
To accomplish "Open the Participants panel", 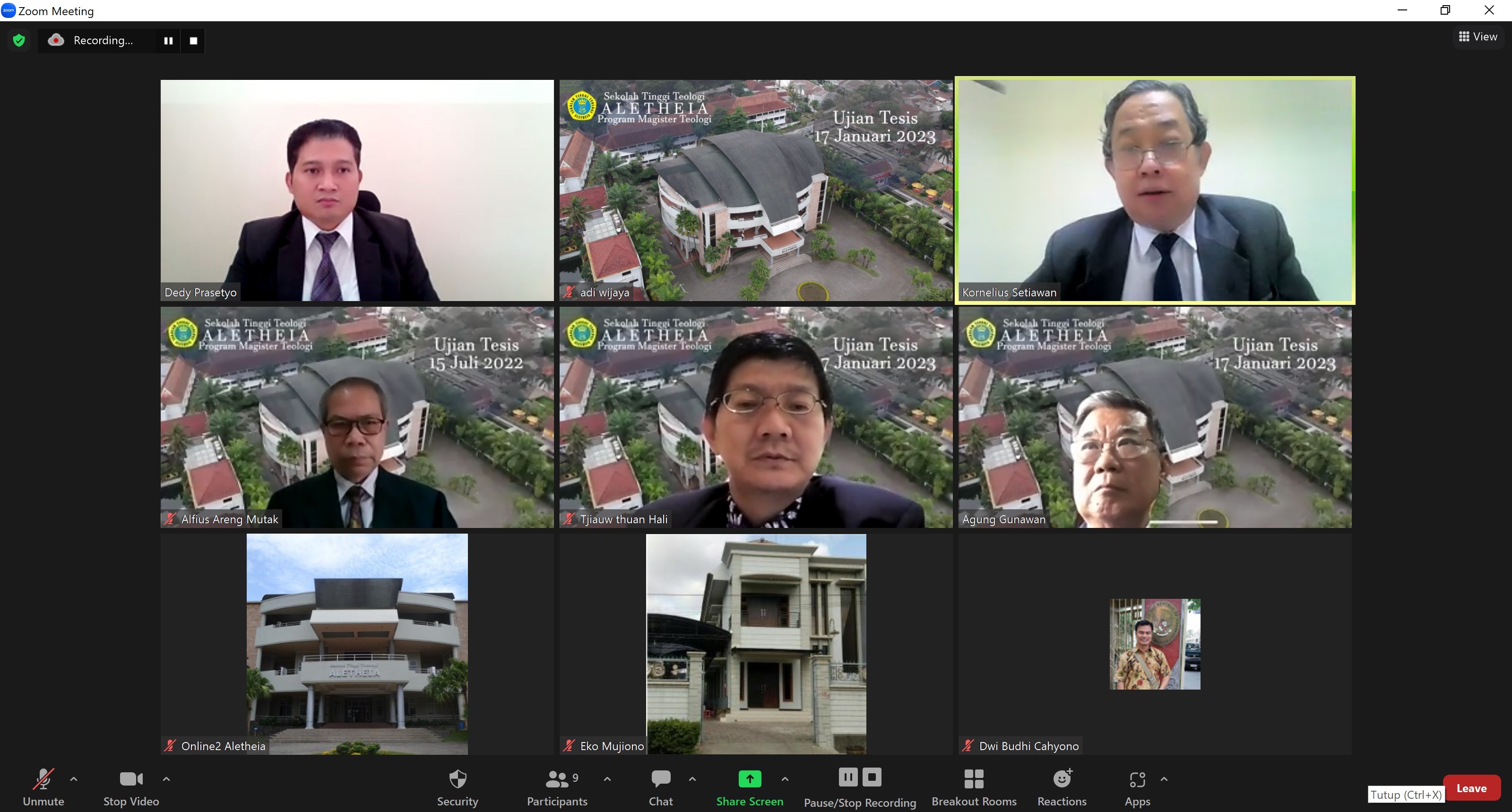I will point(556,787).
